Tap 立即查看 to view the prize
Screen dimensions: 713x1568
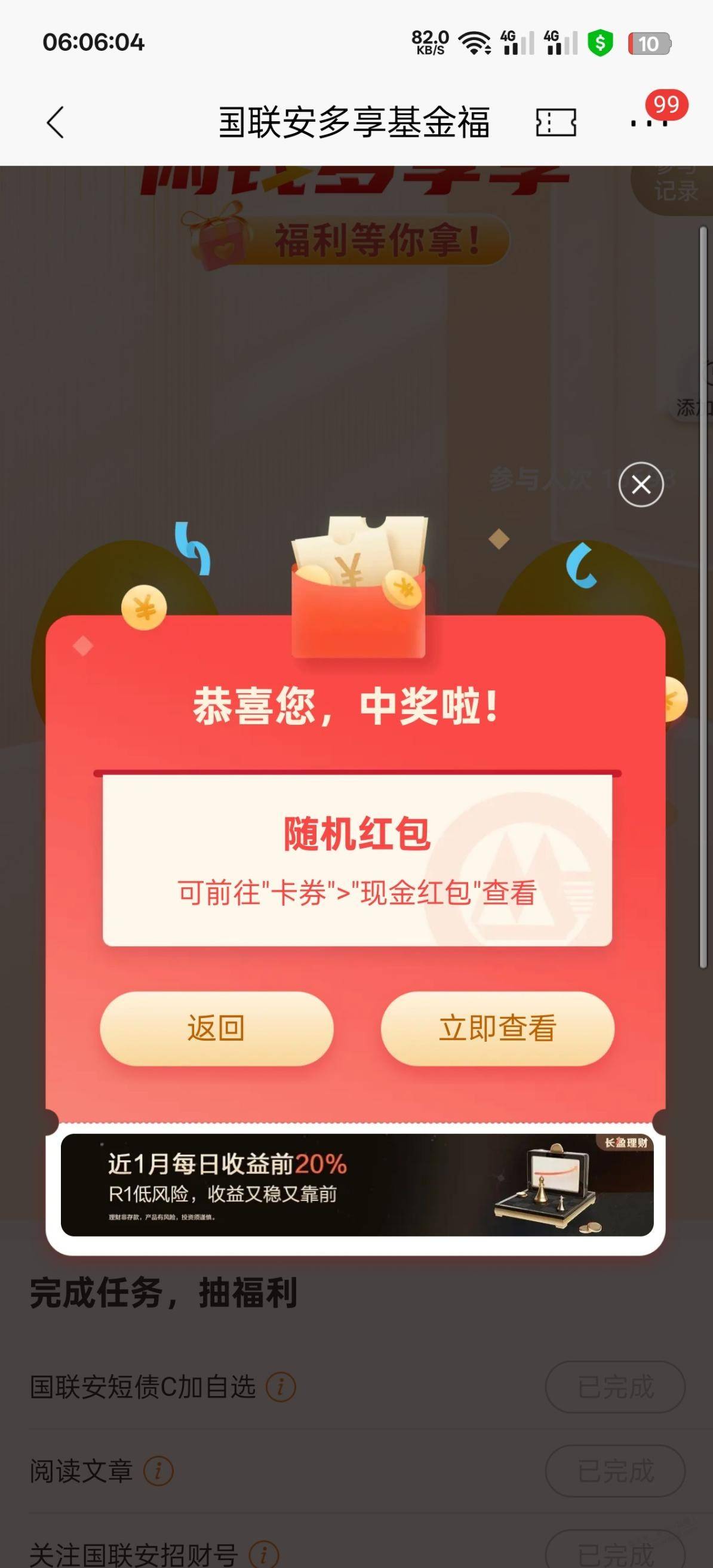[497, 1028]
